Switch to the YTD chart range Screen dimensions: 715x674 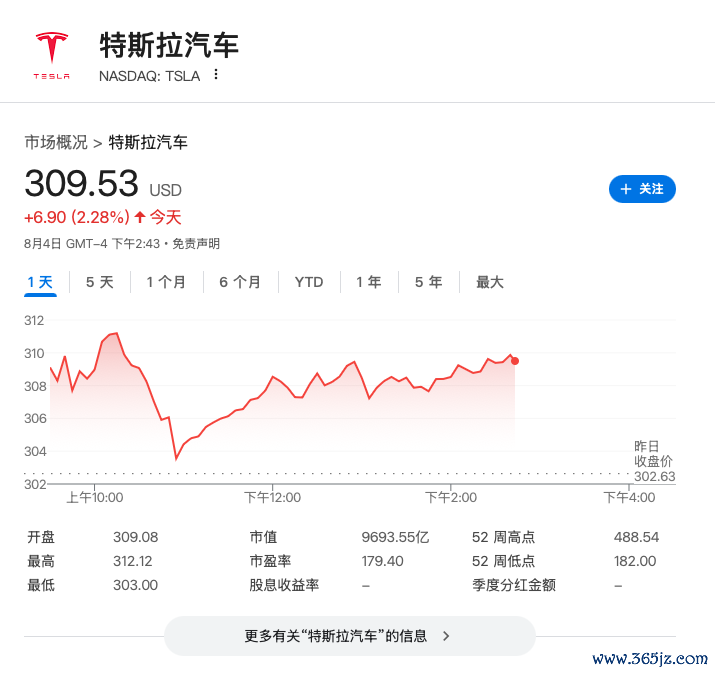click(309, 282)
